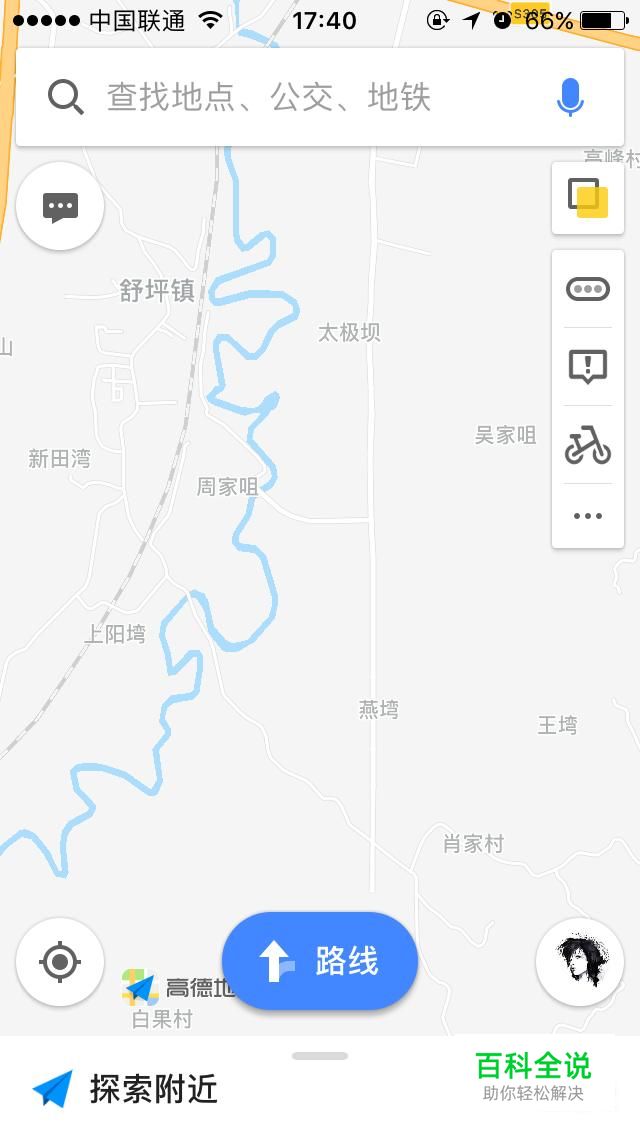Open the shared bicycle option
640x1136 pixels.
588,445
